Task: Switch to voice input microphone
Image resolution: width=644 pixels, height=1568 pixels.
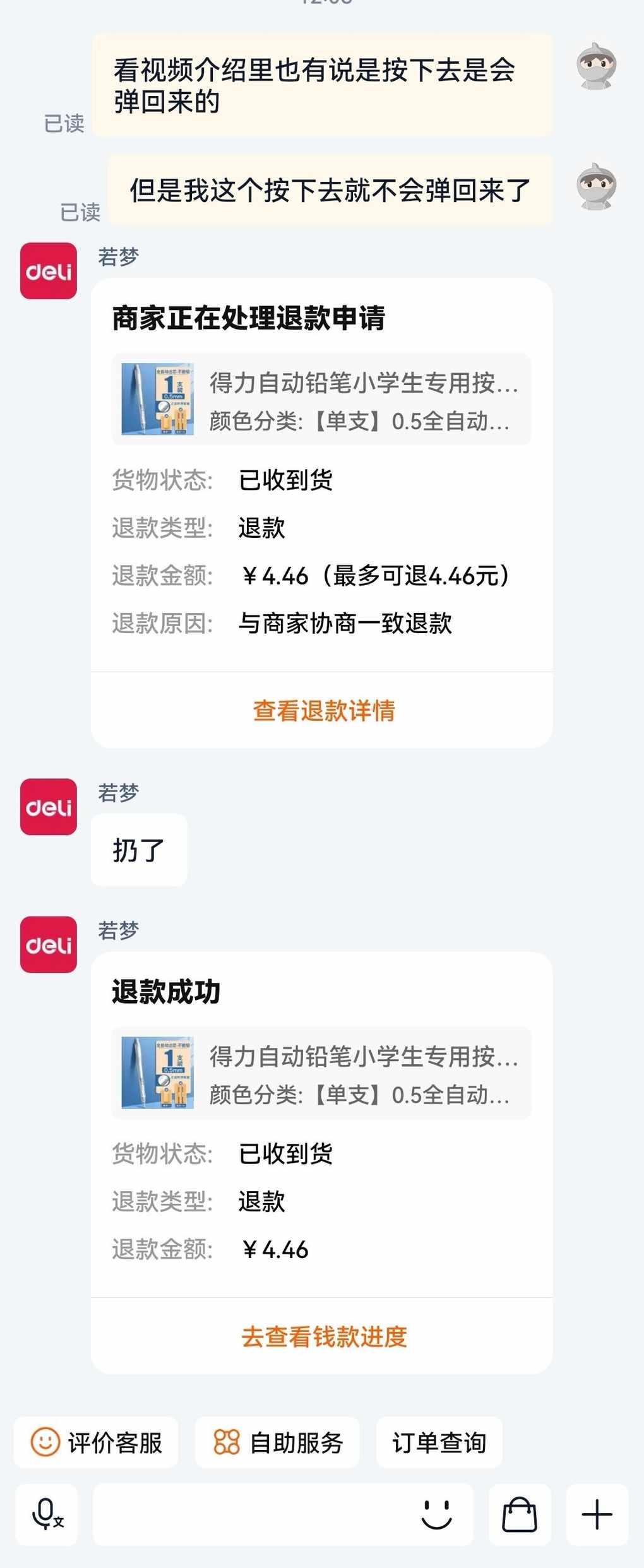Action: 47,1515
